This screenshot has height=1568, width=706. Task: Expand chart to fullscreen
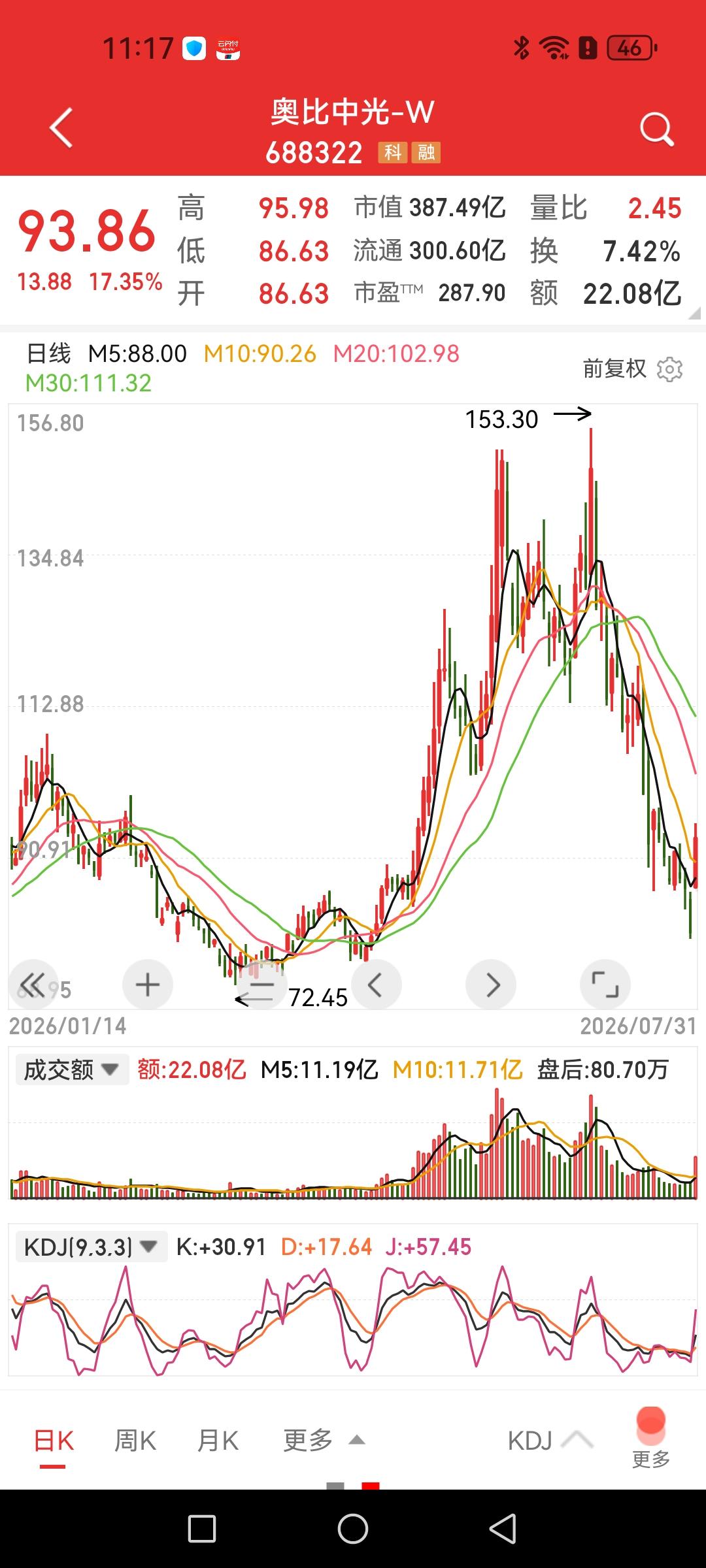tap(605, 985)
